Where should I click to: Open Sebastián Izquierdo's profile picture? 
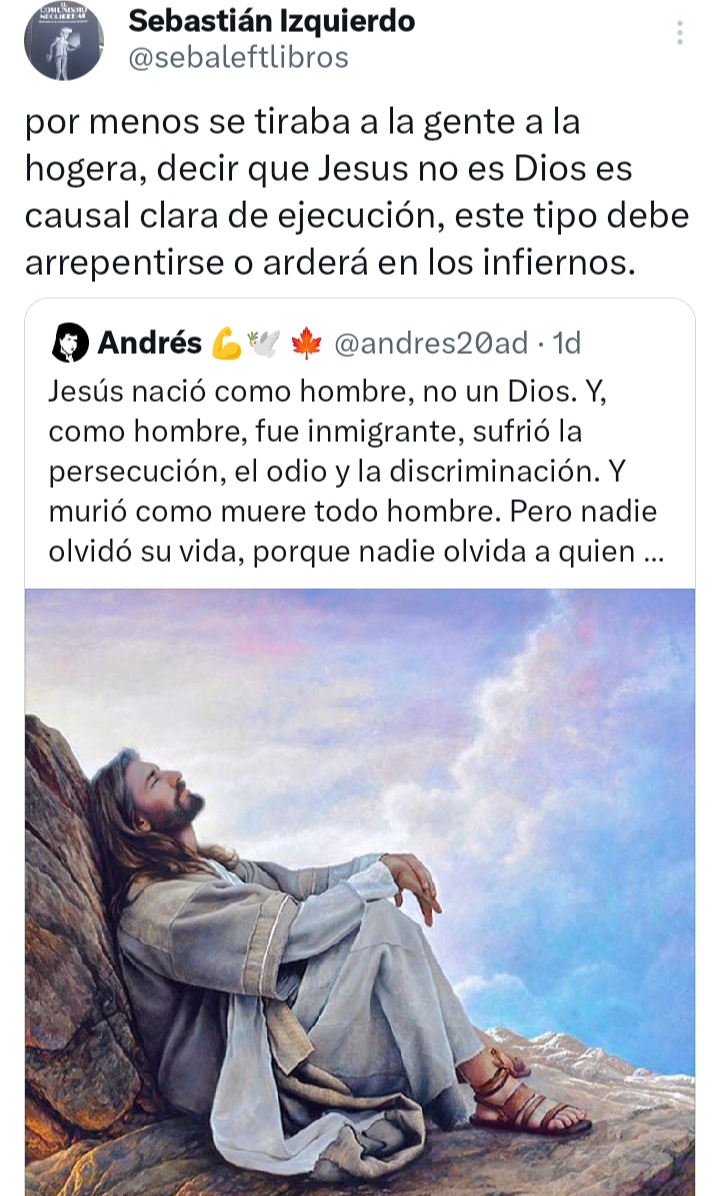point(63,40)
